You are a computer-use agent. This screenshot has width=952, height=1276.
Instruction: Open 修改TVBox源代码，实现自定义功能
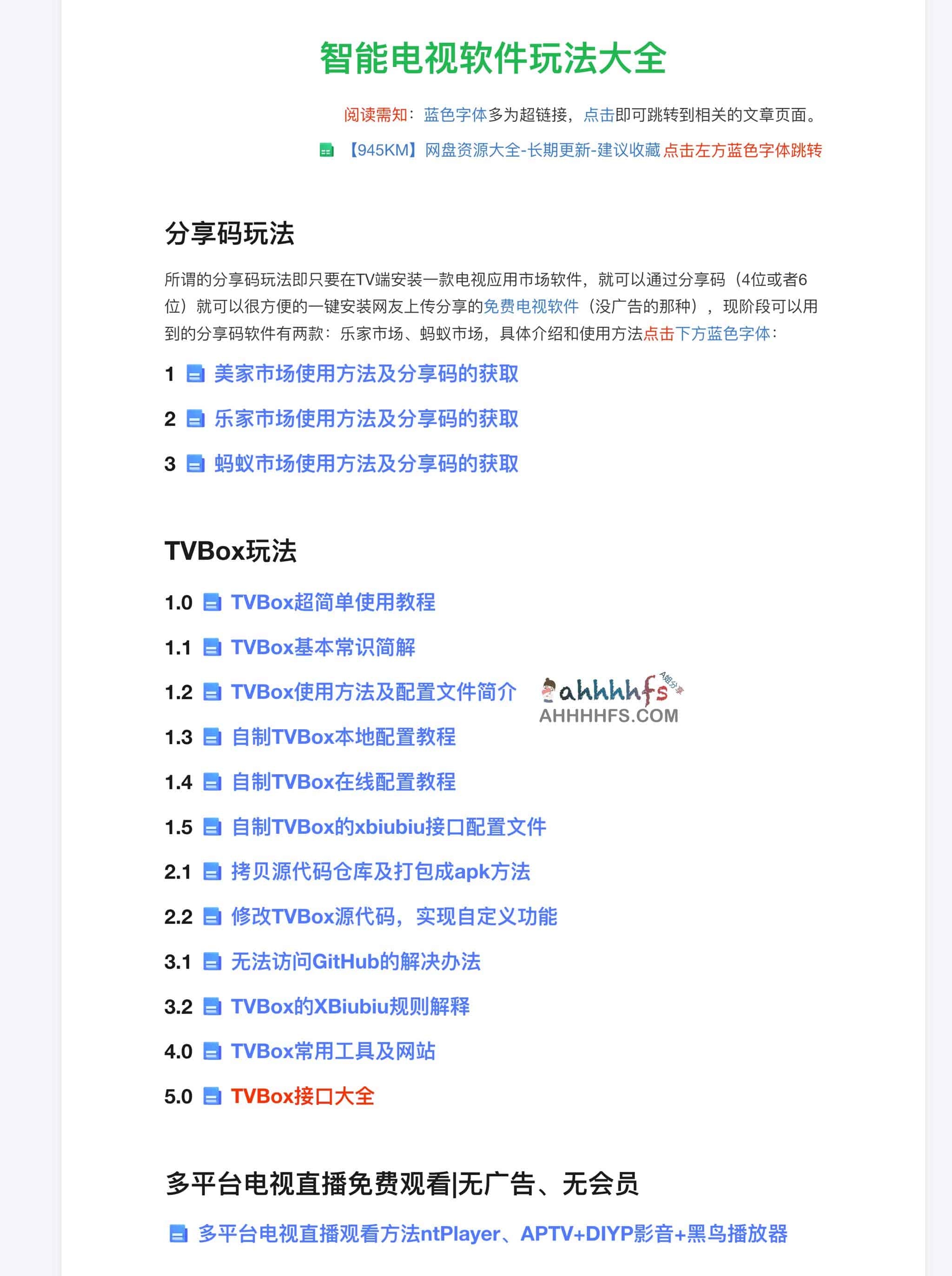[x=394, y=917]
